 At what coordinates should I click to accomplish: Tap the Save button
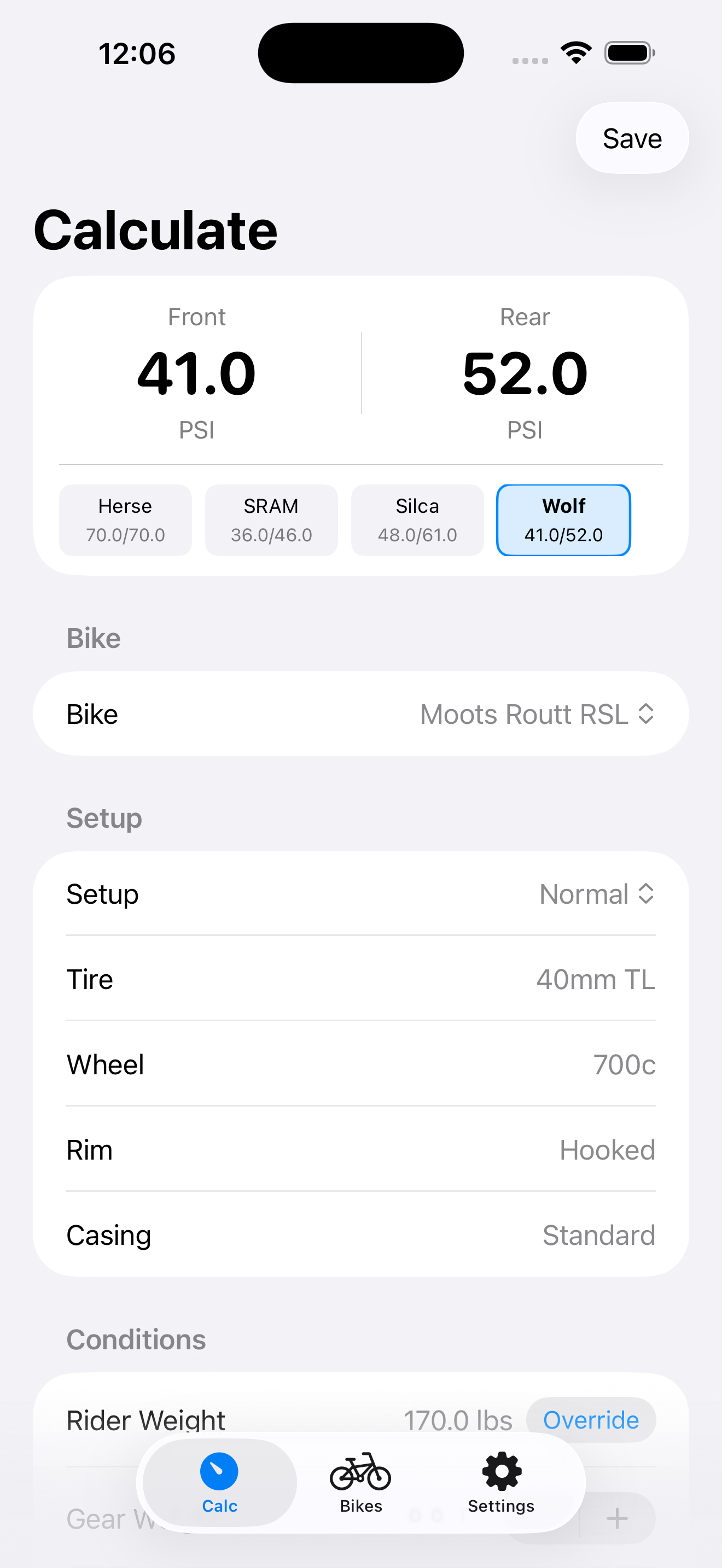point(631,138)
